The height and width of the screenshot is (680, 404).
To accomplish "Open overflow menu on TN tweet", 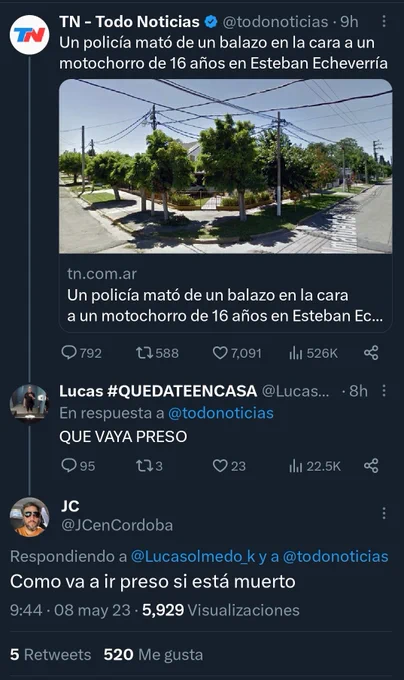I will coord(384,21).
